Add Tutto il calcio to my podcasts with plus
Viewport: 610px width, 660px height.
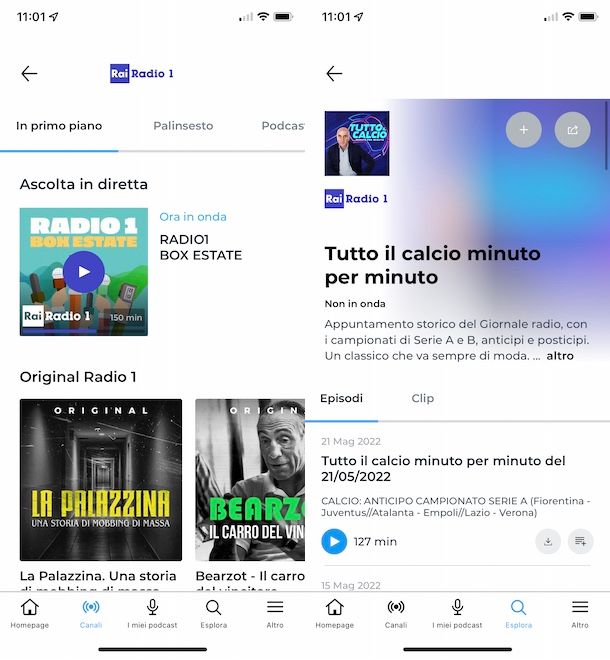click(524, 130)
